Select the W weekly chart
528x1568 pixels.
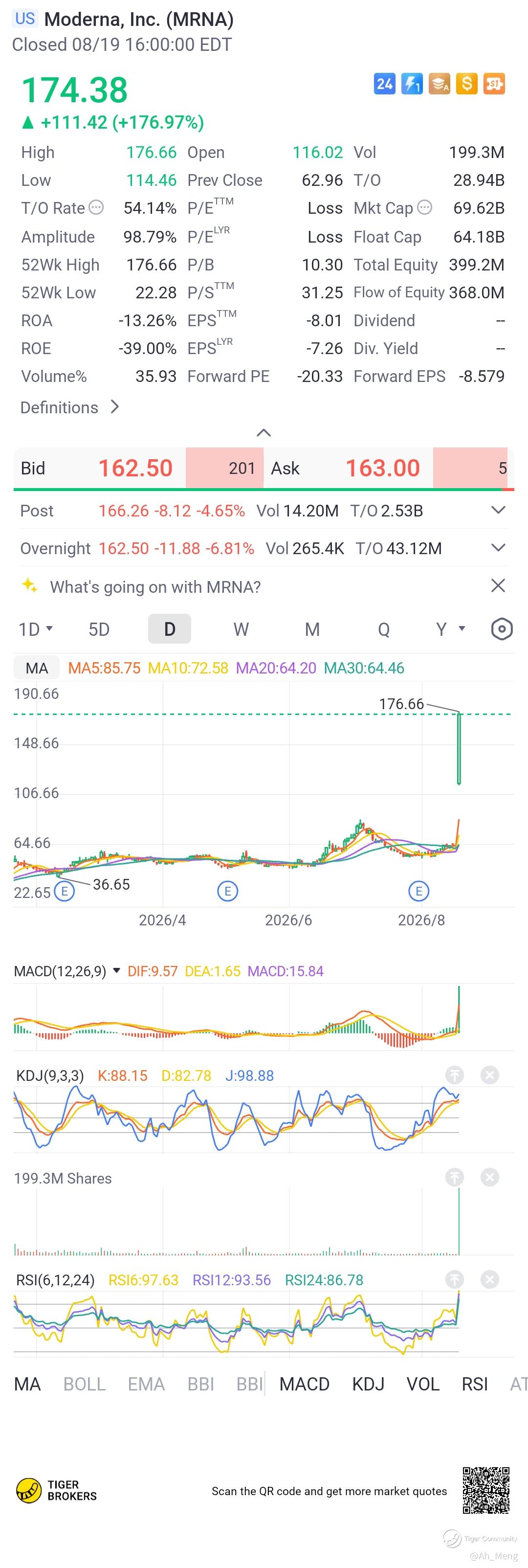point(241,629)
